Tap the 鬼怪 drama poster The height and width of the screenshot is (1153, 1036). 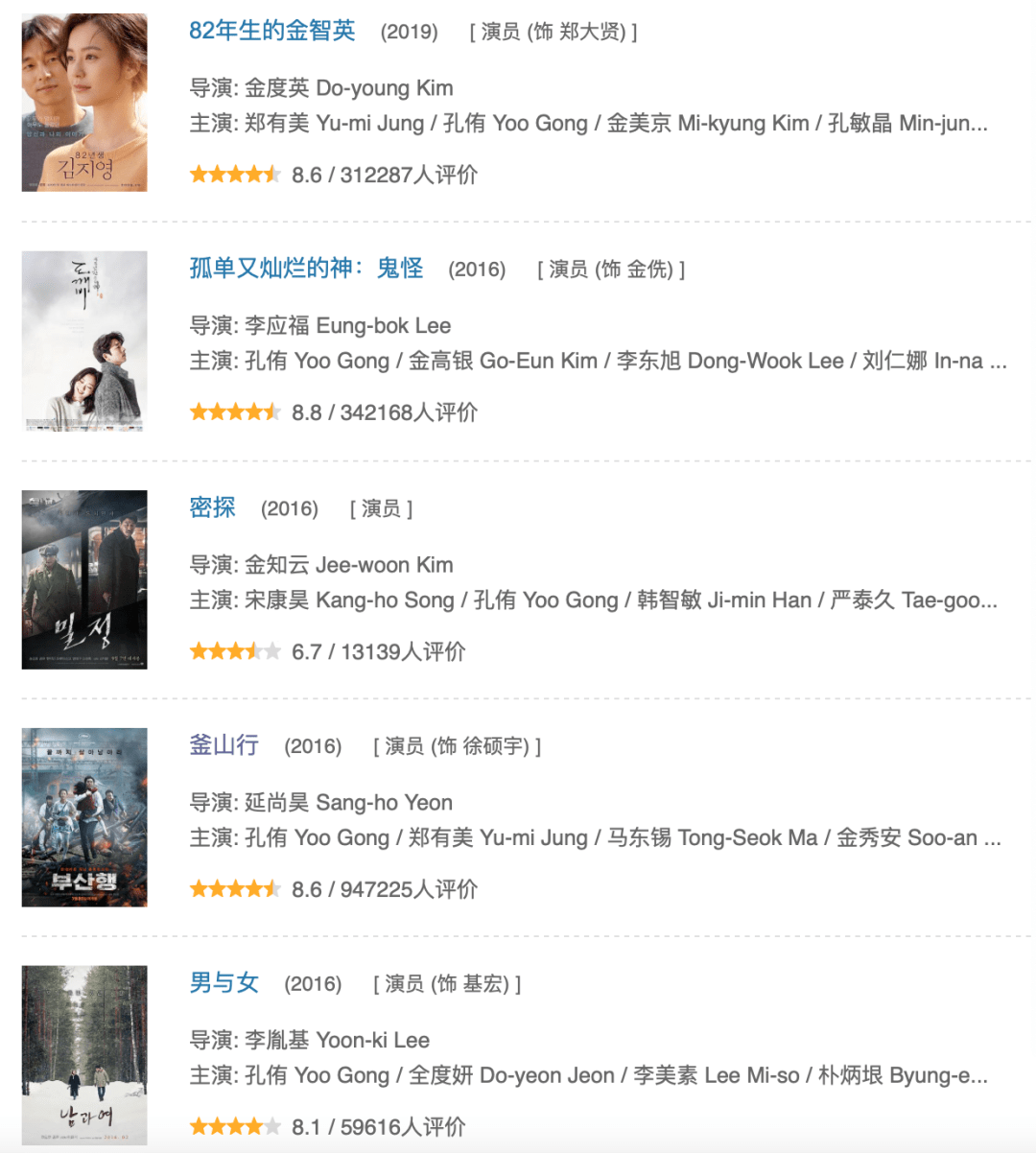[84, 341]
